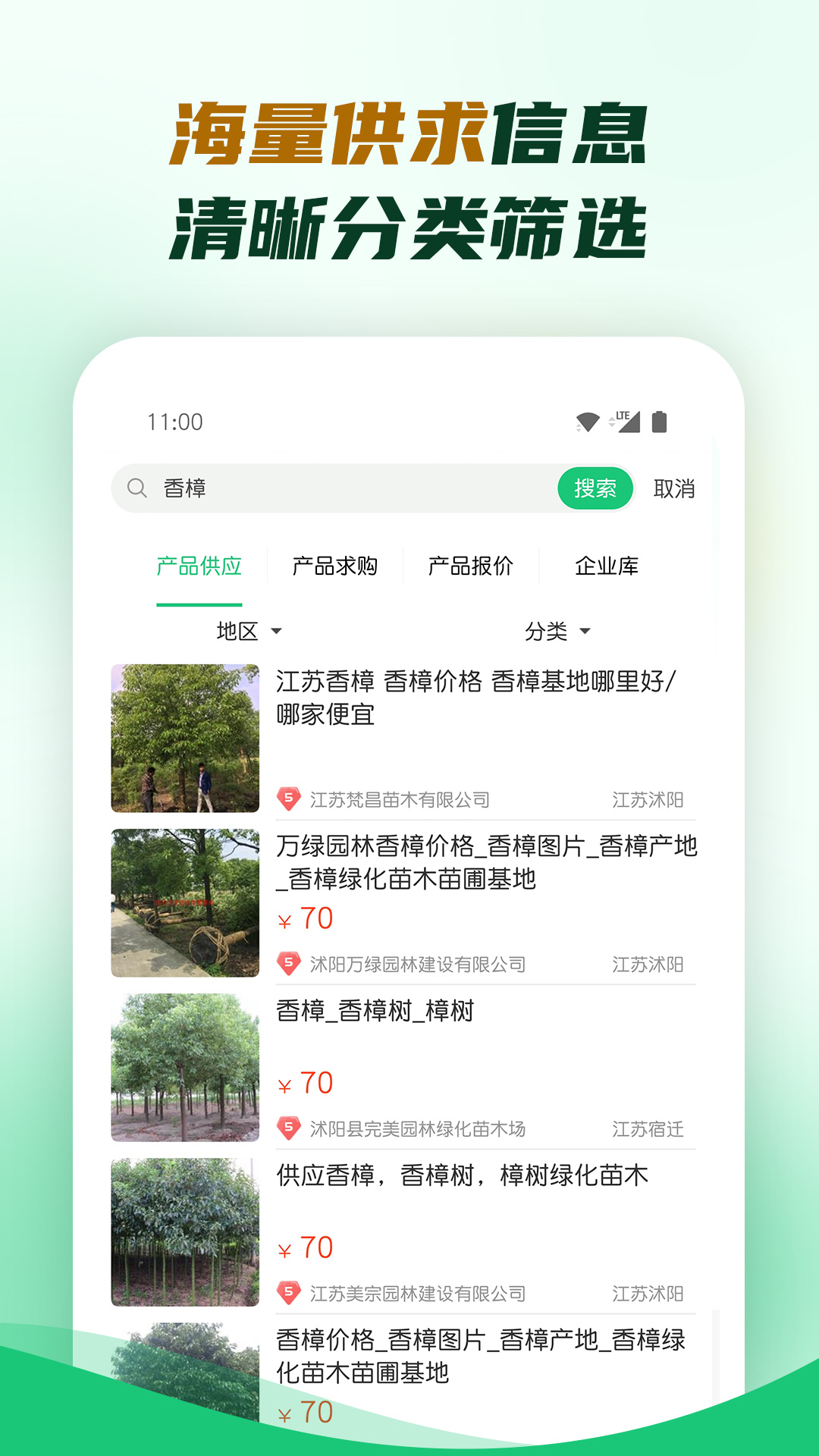819x1456 pixels.
Task: Select the 产品报价 tab
Action: pos(472,565)
